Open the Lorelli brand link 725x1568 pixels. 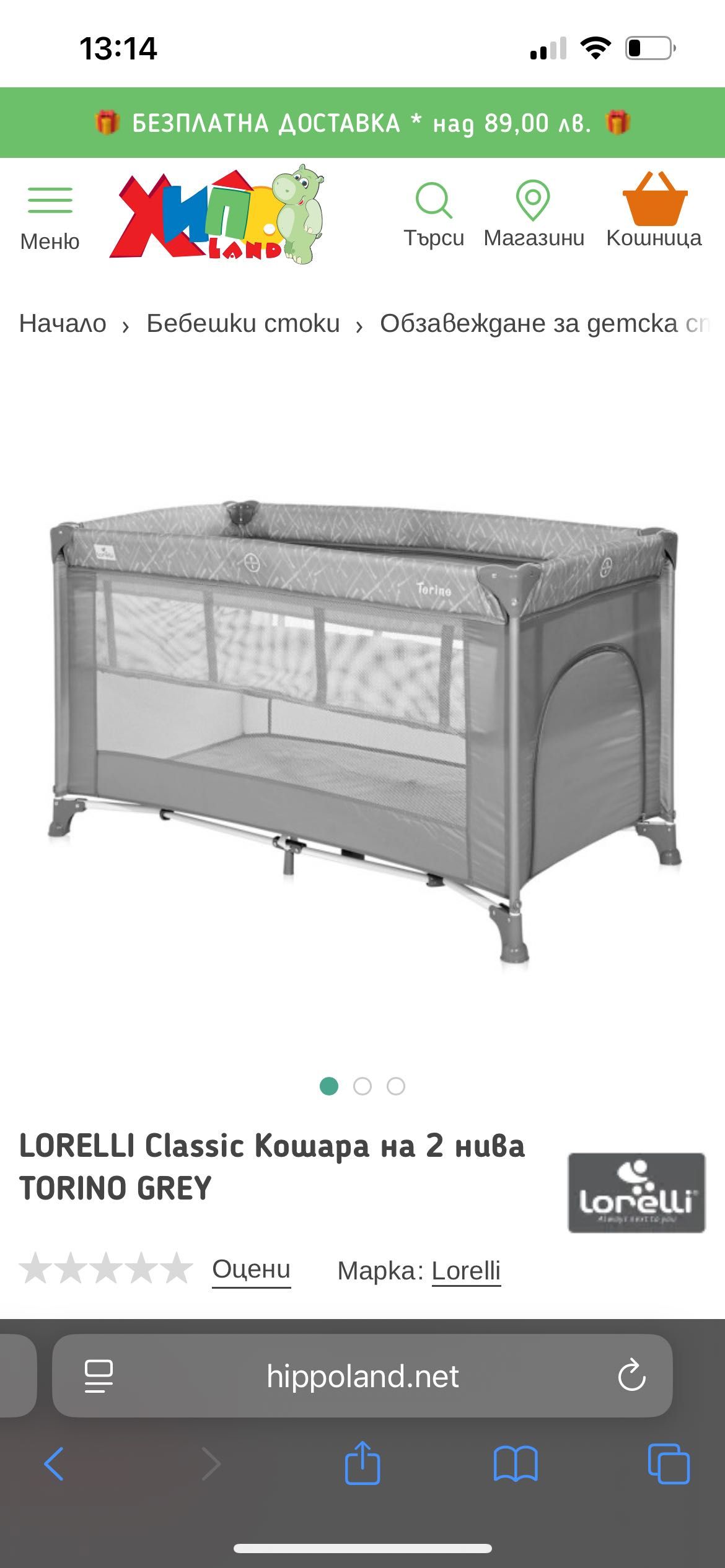coord(466,1271)
